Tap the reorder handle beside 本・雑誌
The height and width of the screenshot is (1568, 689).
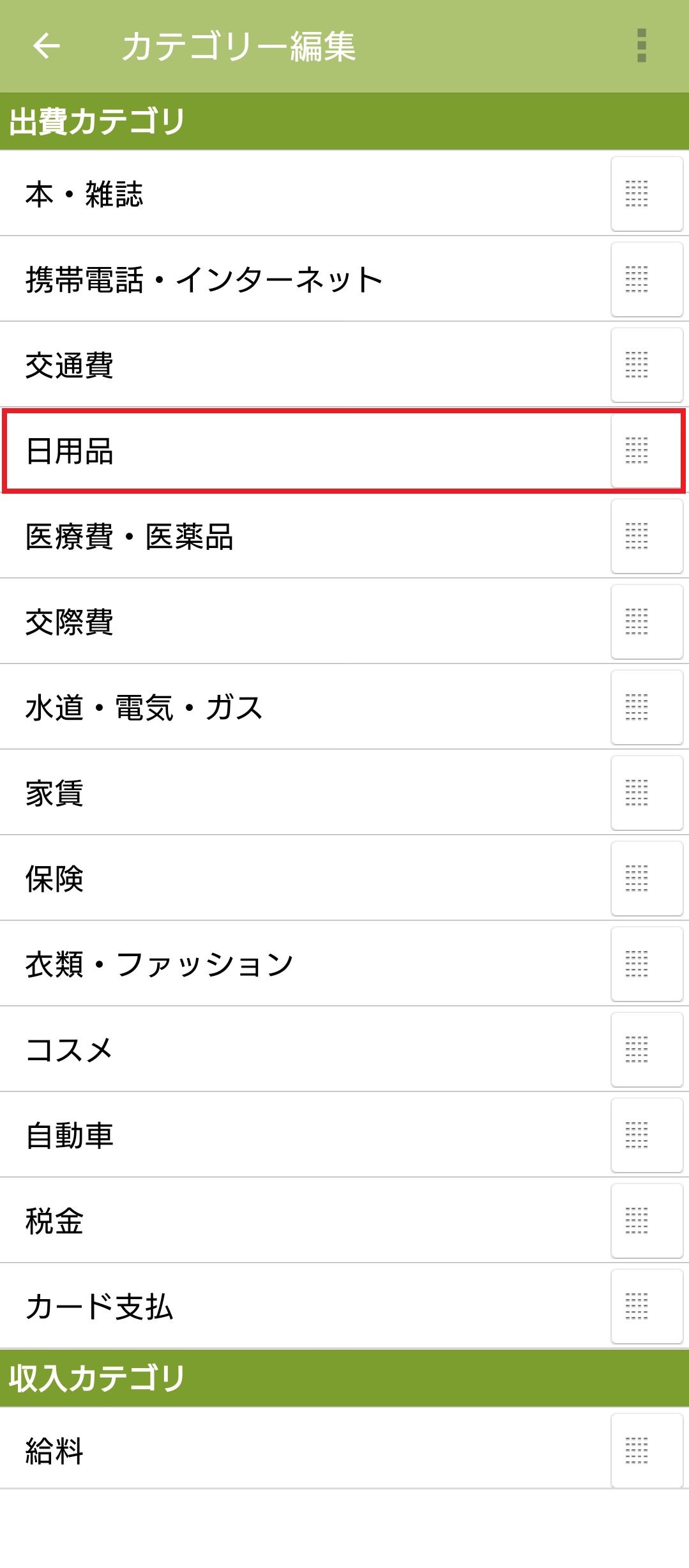pyautogui.click(x=646, y=194)
